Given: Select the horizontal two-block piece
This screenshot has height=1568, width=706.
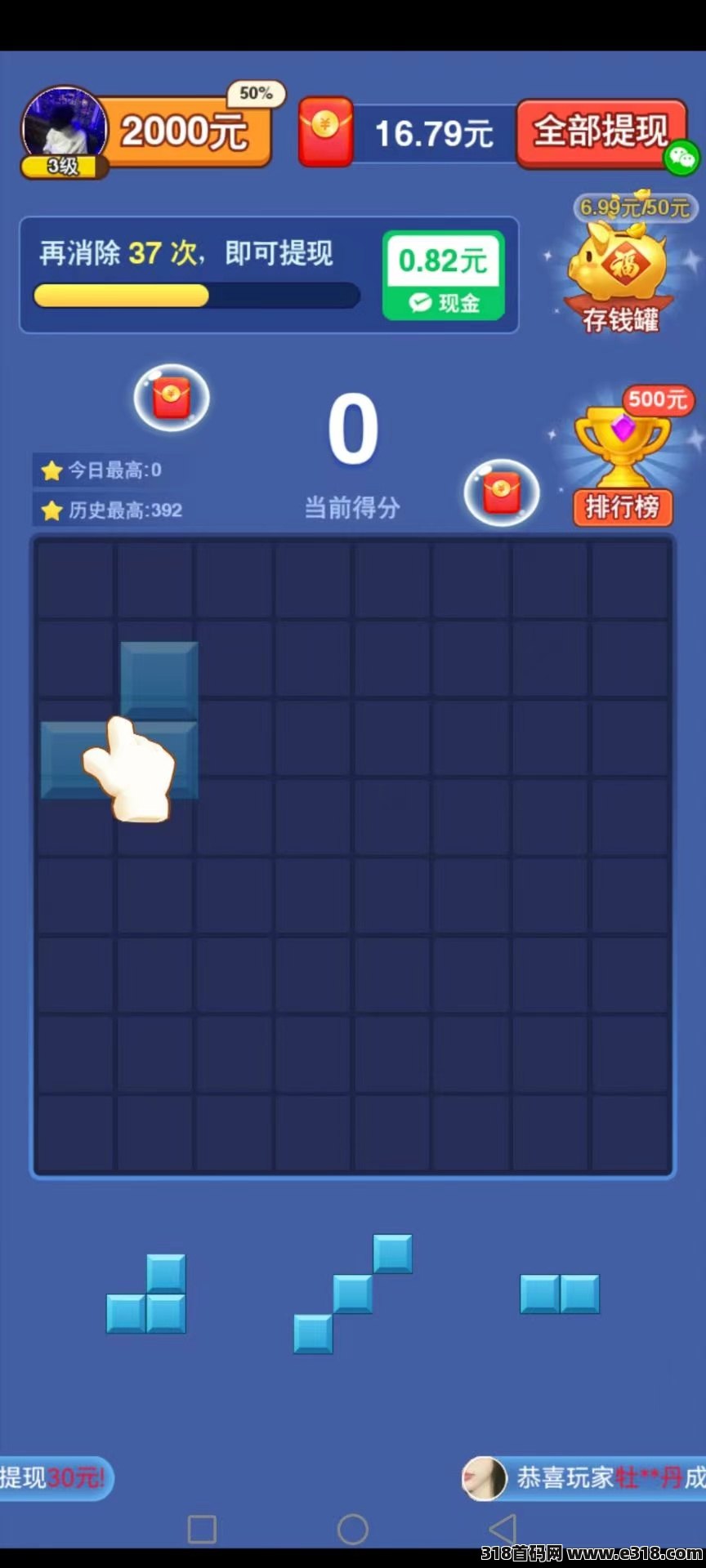Looking at the screenshot, I should click(560, 1294).
